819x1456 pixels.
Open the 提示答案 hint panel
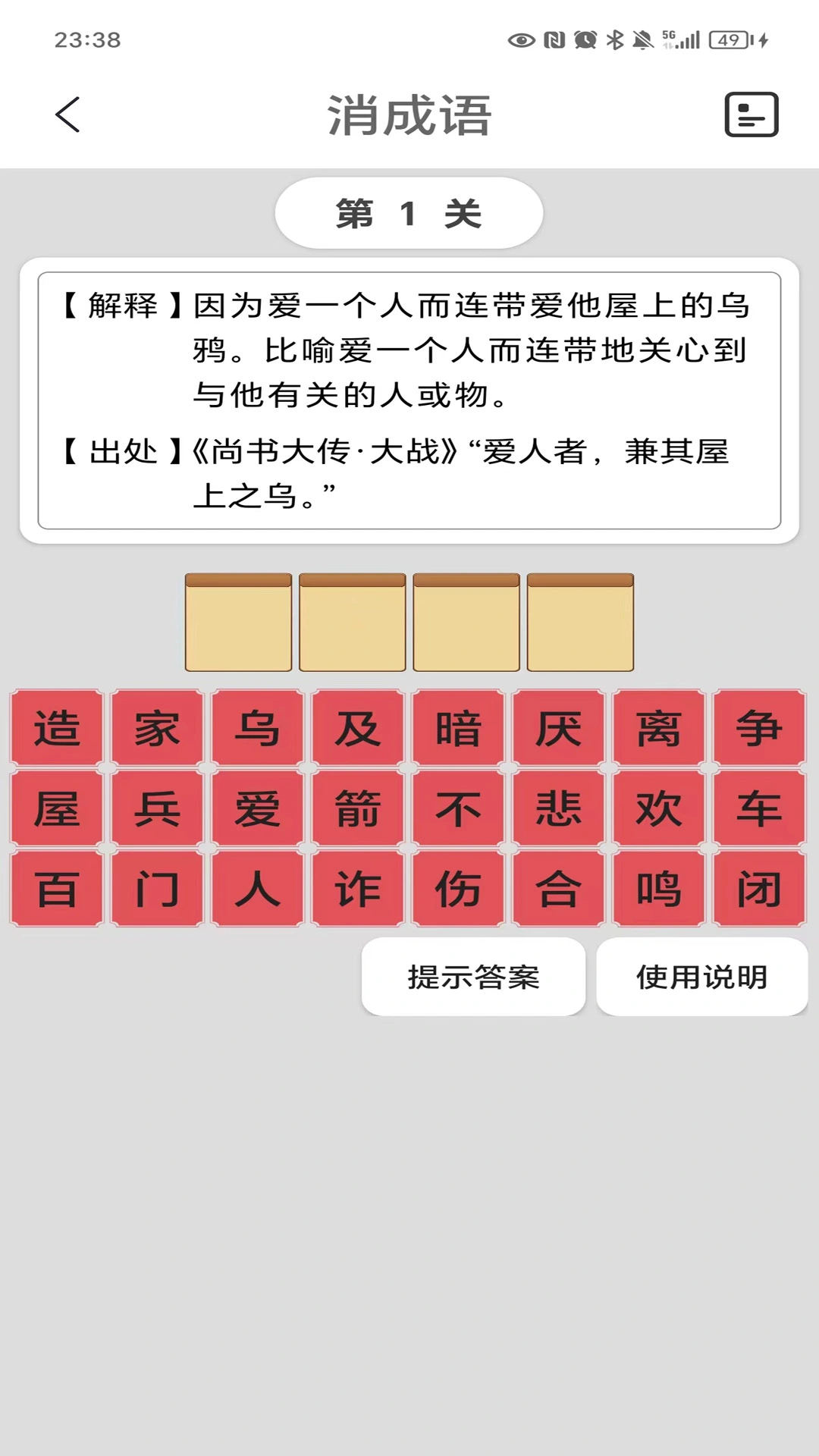click(475, 977)
